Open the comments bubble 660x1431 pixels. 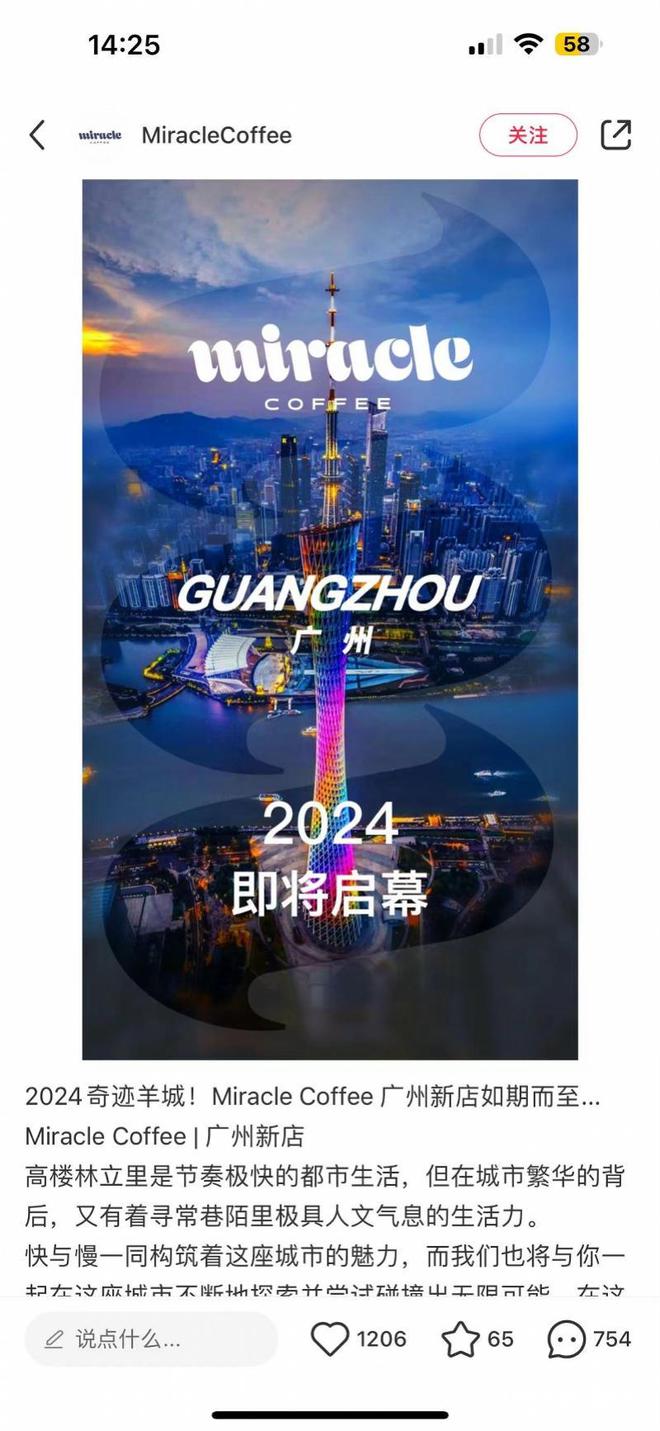point(566,1339)
